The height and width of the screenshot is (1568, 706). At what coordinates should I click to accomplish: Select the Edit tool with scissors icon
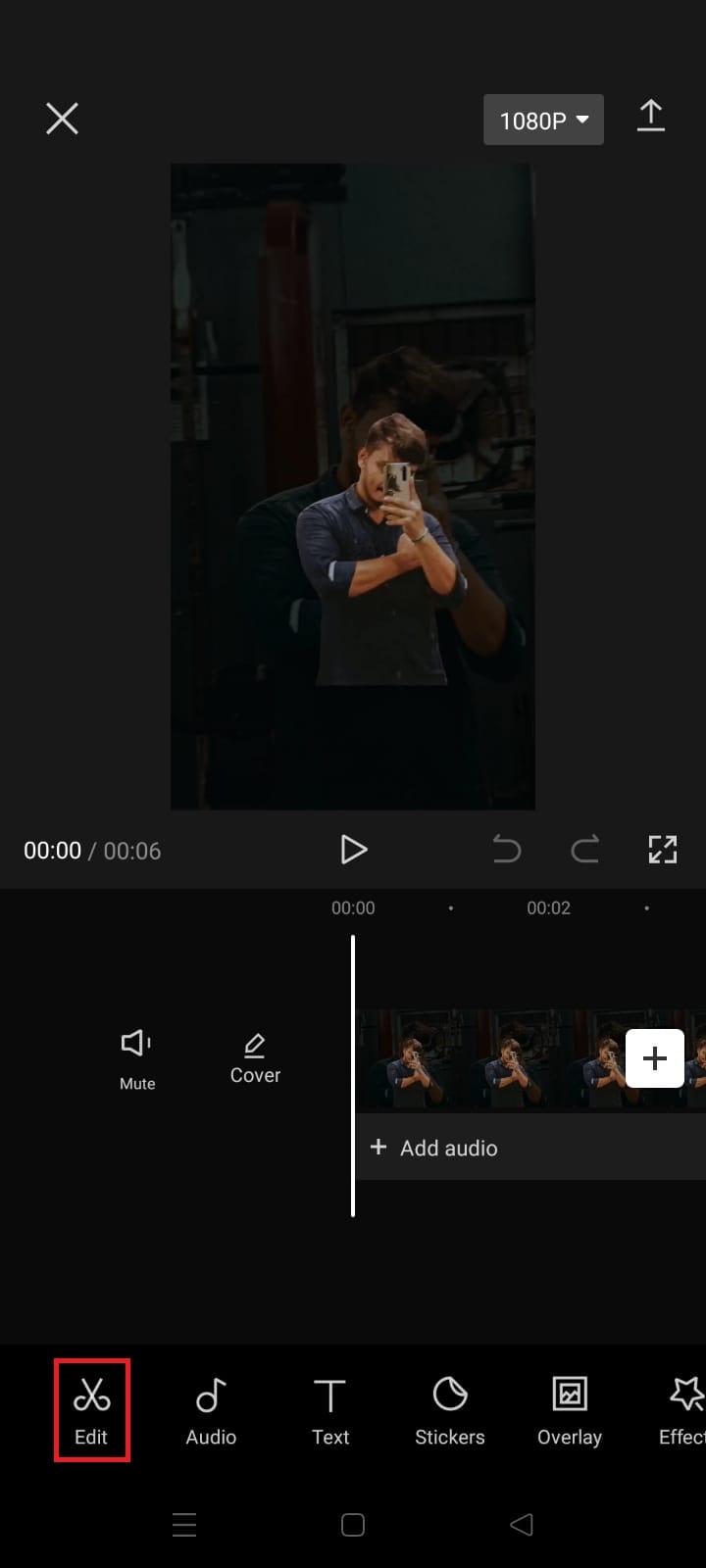[x=91, y=1409]
